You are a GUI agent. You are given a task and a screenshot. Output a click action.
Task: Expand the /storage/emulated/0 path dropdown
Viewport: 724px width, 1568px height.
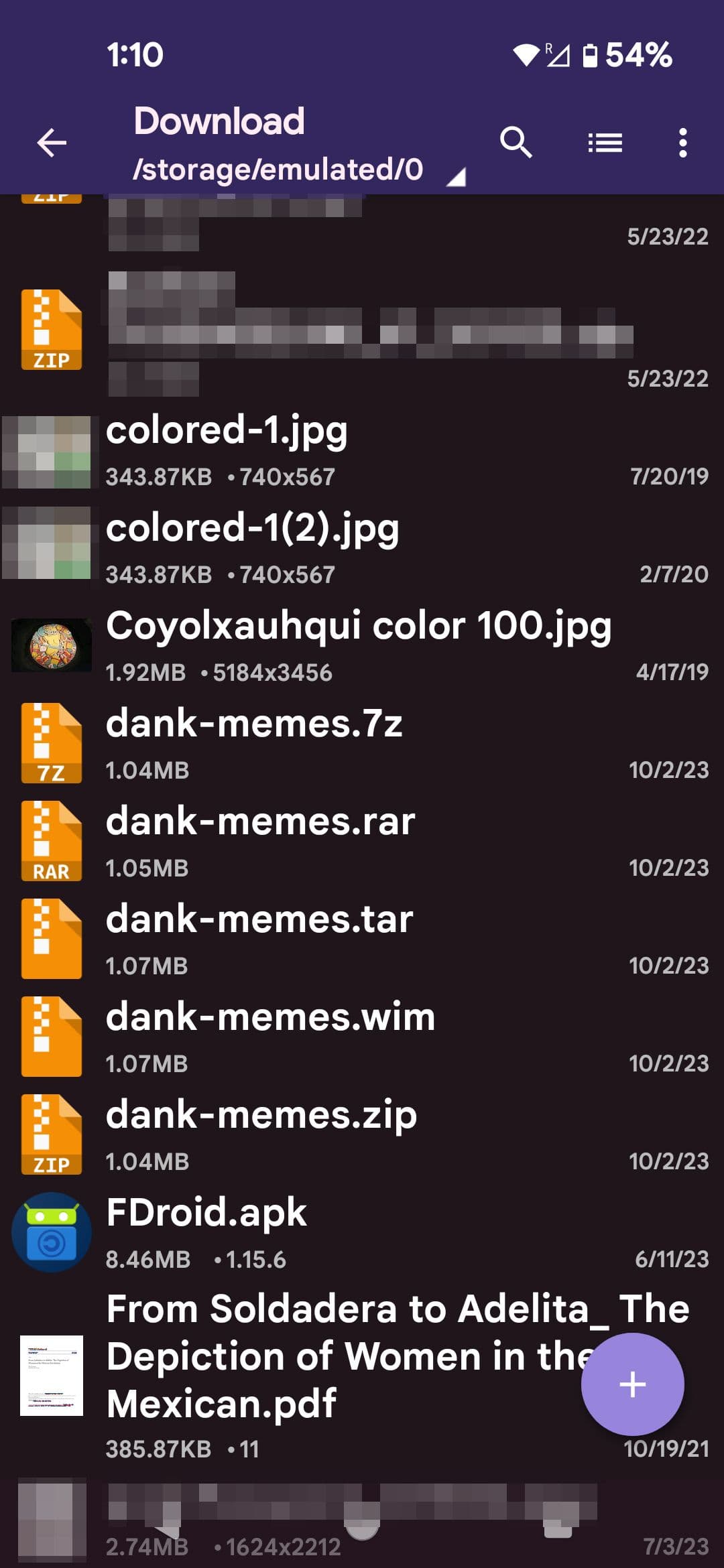pos(456,177)
